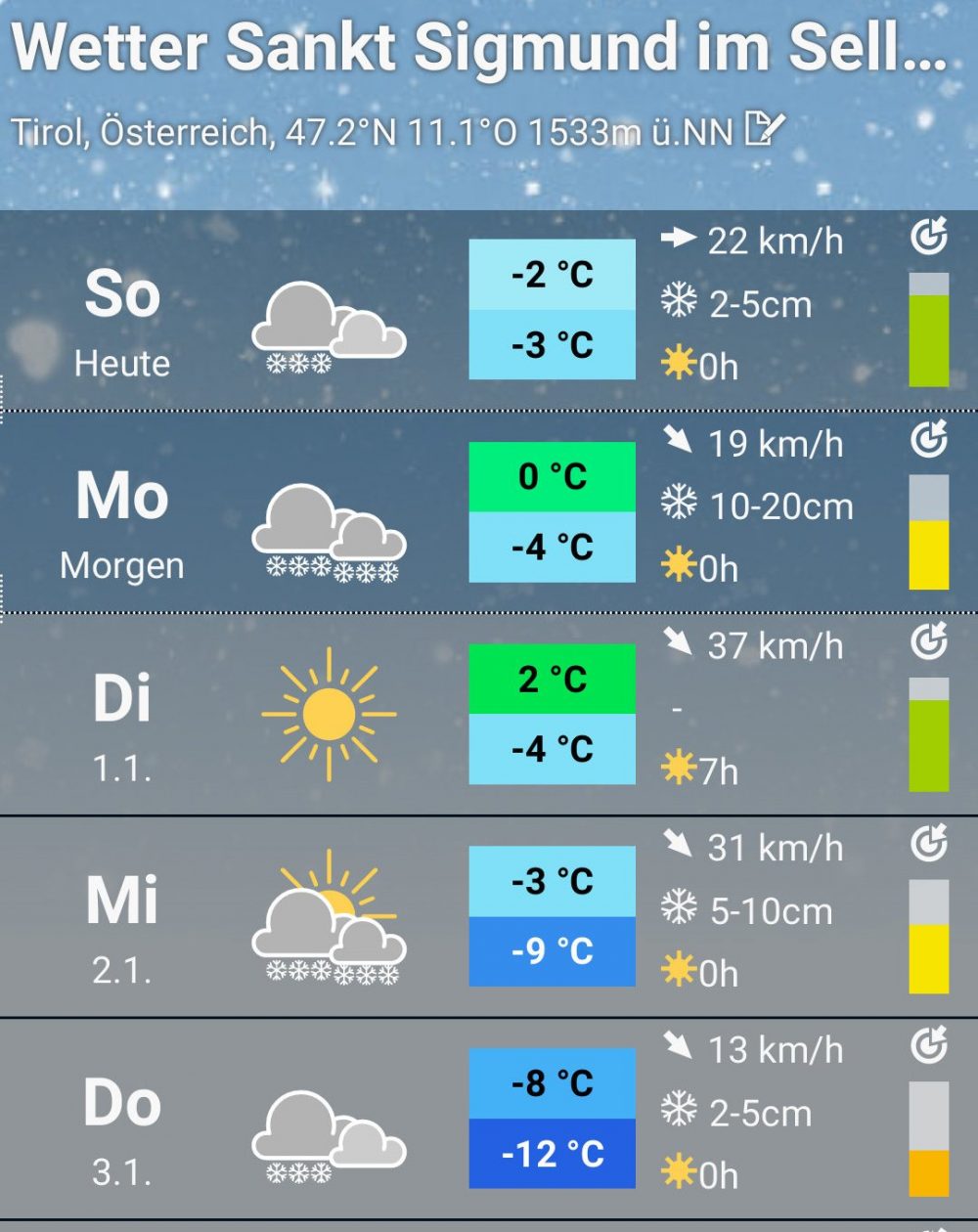
Task: Edit the location Sankt Sigmund im Sellrain
Action: click(765, 128)
